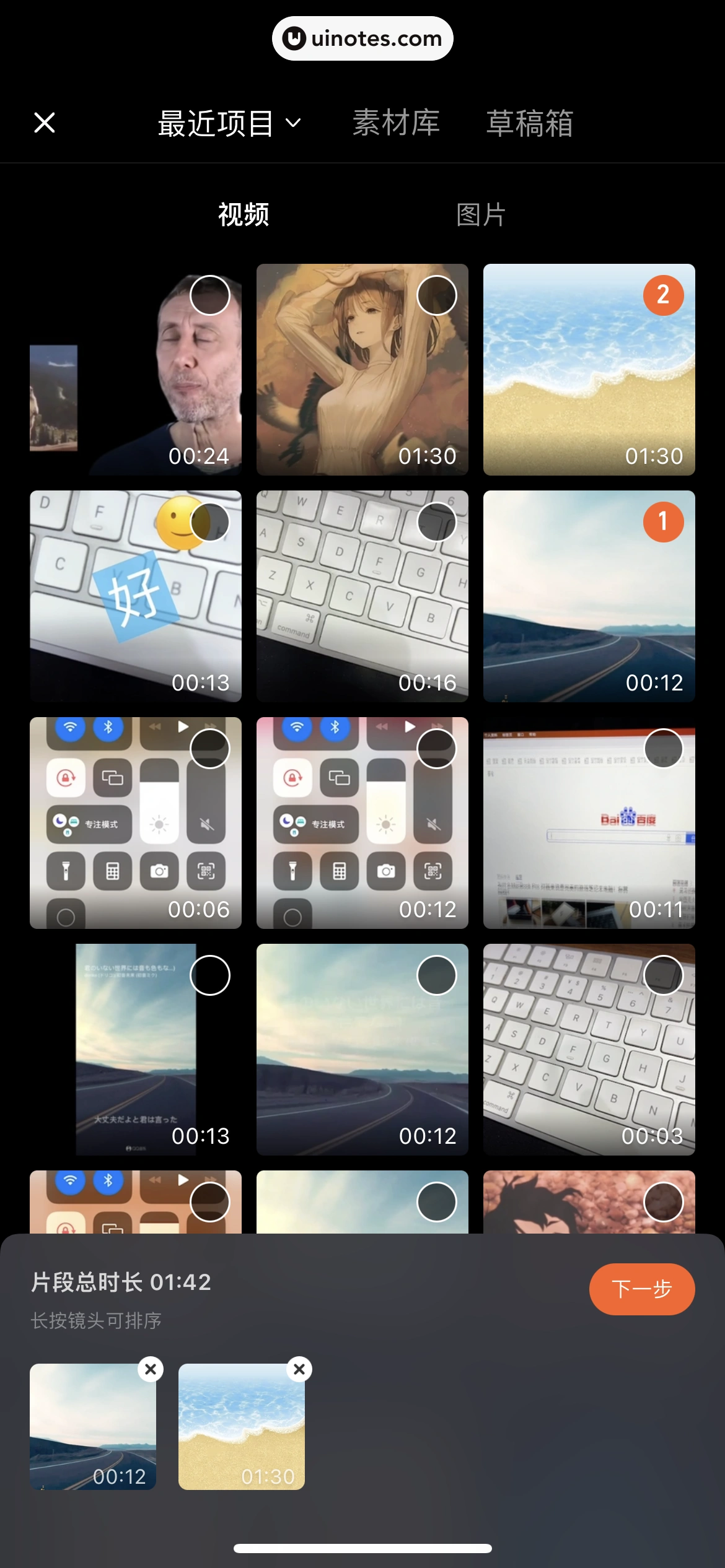
Task: Expand the 最近项目 album dropdown
Action: 229,123
